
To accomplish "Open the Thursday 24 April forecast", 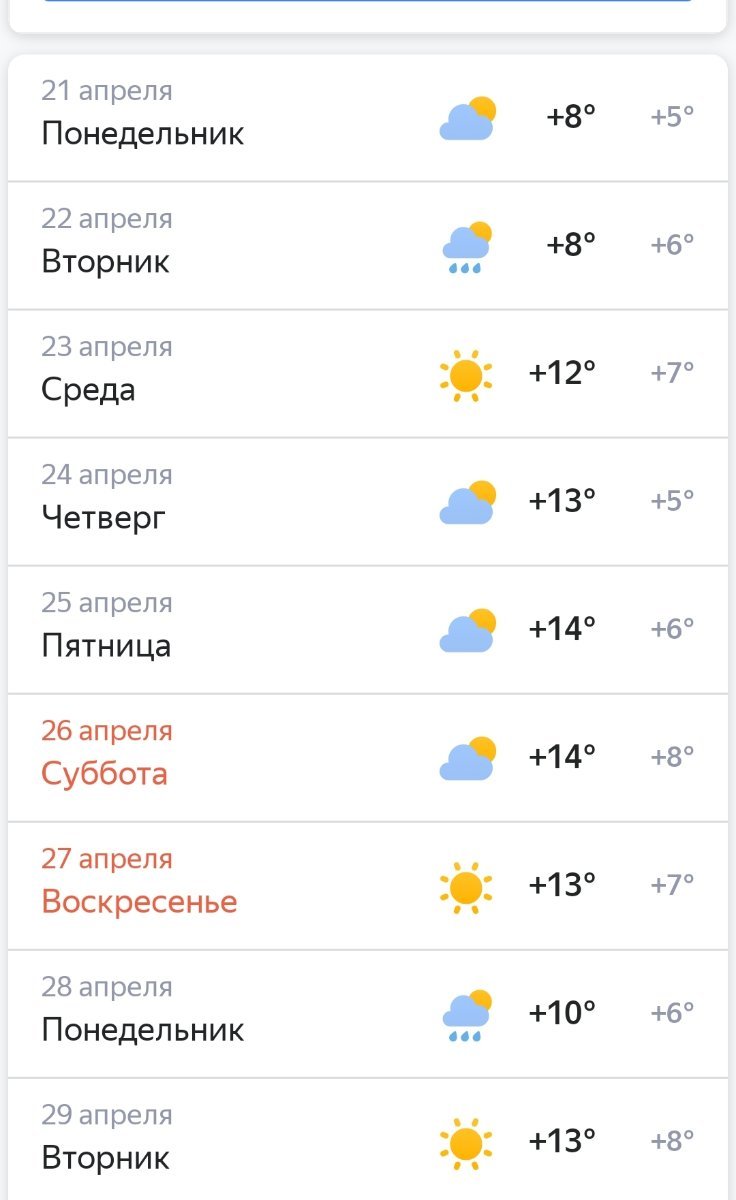I will point(367,502).
